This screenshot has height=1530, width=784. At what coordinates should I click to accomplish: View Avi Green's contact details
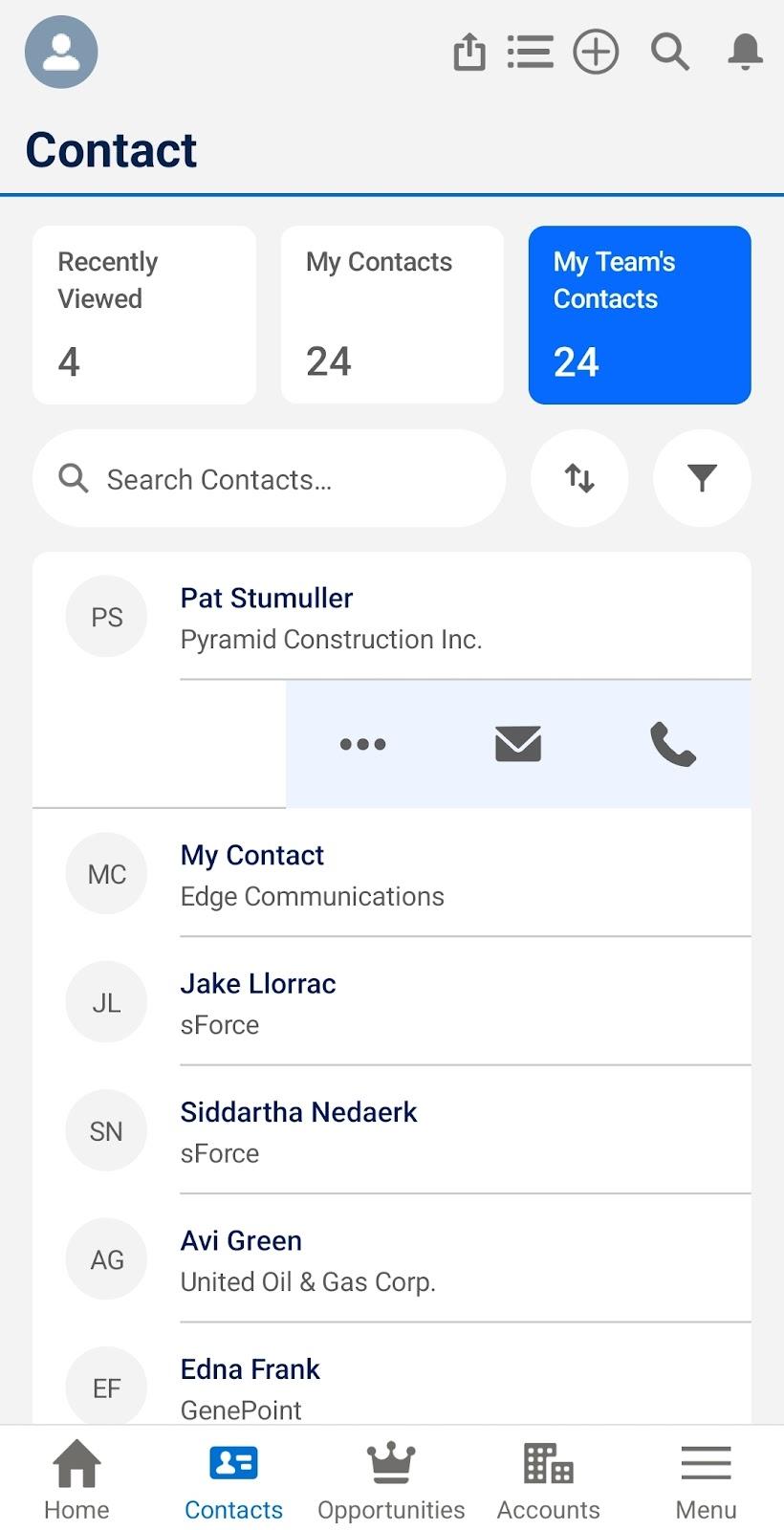392,1259
